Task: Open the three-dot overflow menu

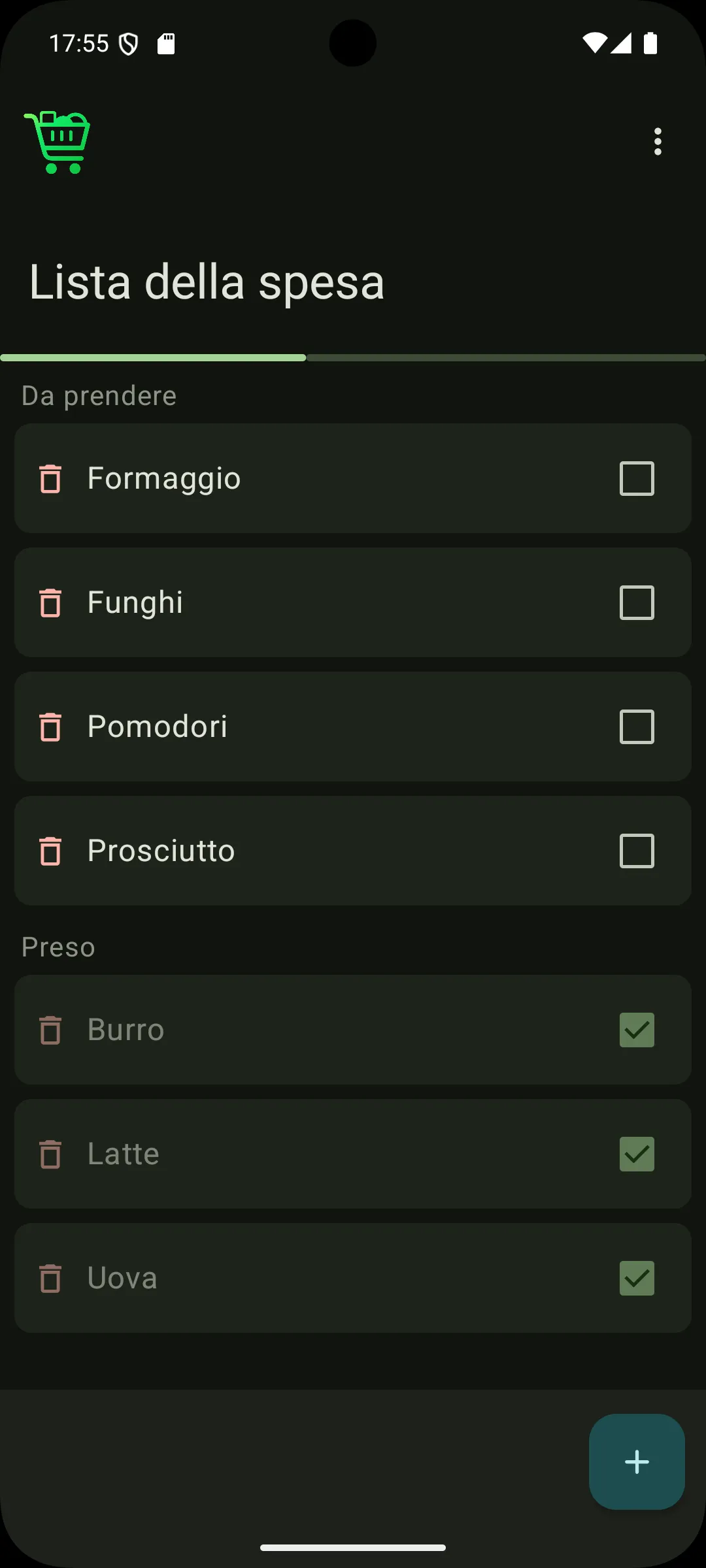Action: click(x=658, y=141)
